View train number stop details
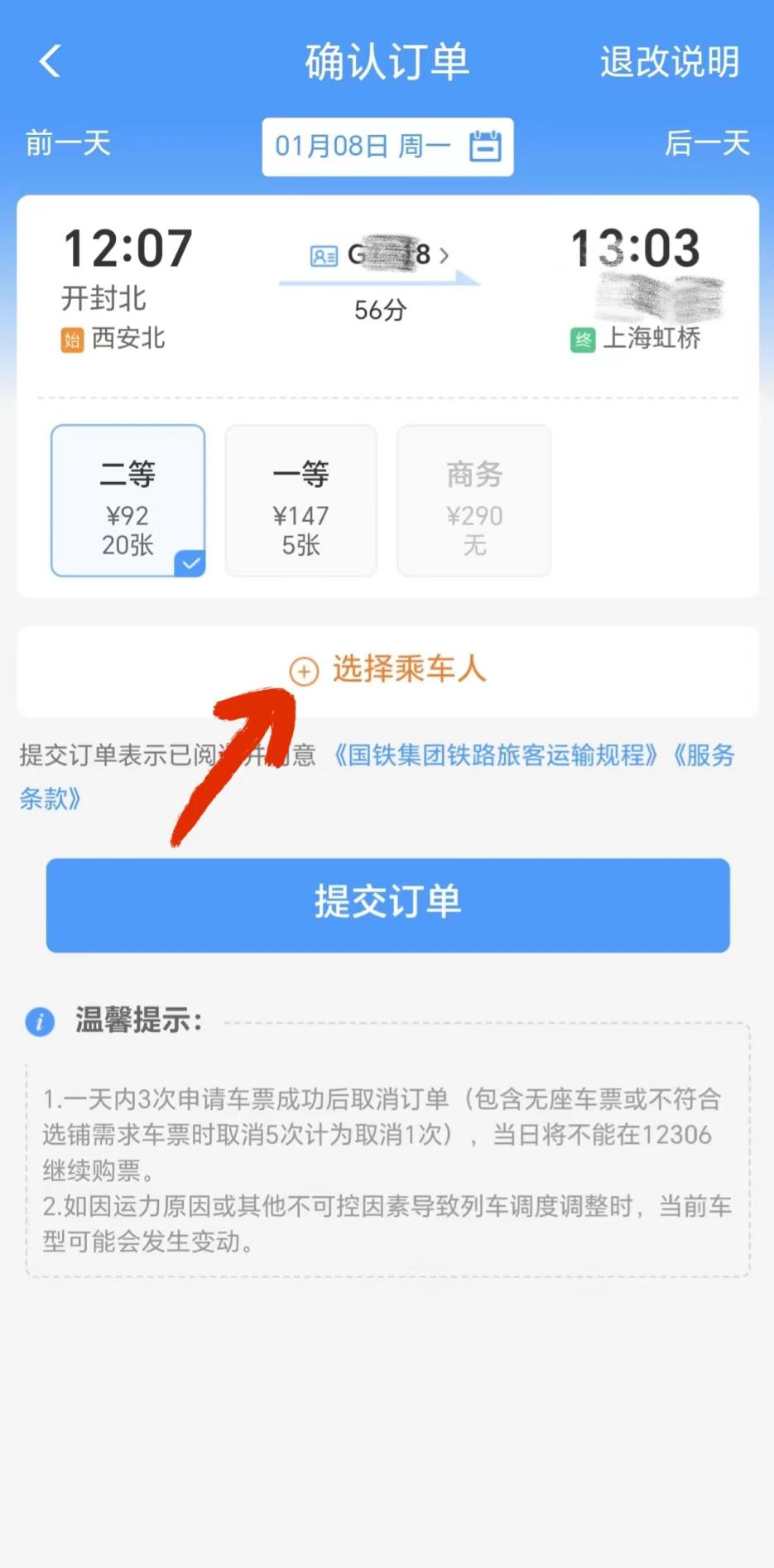 pyautogui.click(x=381, y=255)
